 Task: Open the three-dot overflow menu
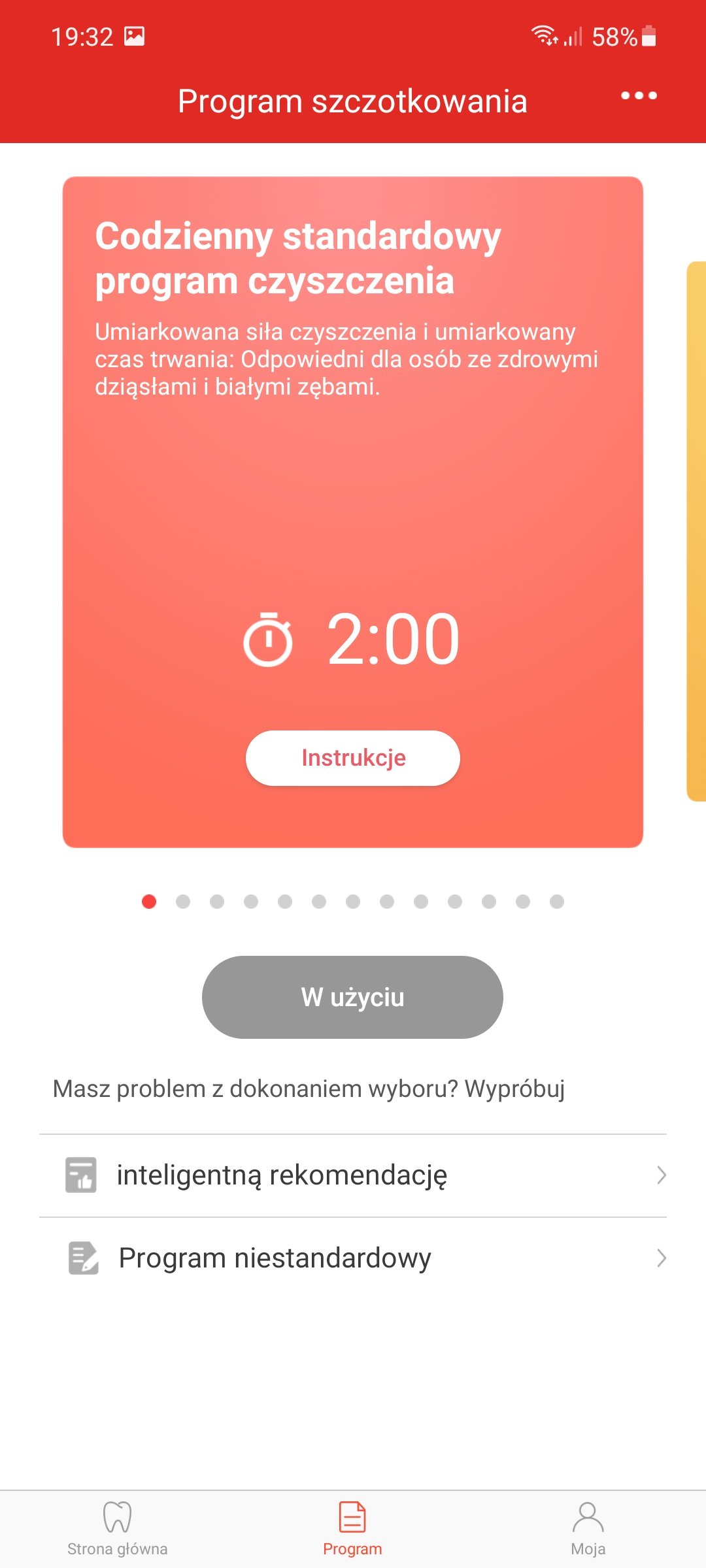click(639, 96)
